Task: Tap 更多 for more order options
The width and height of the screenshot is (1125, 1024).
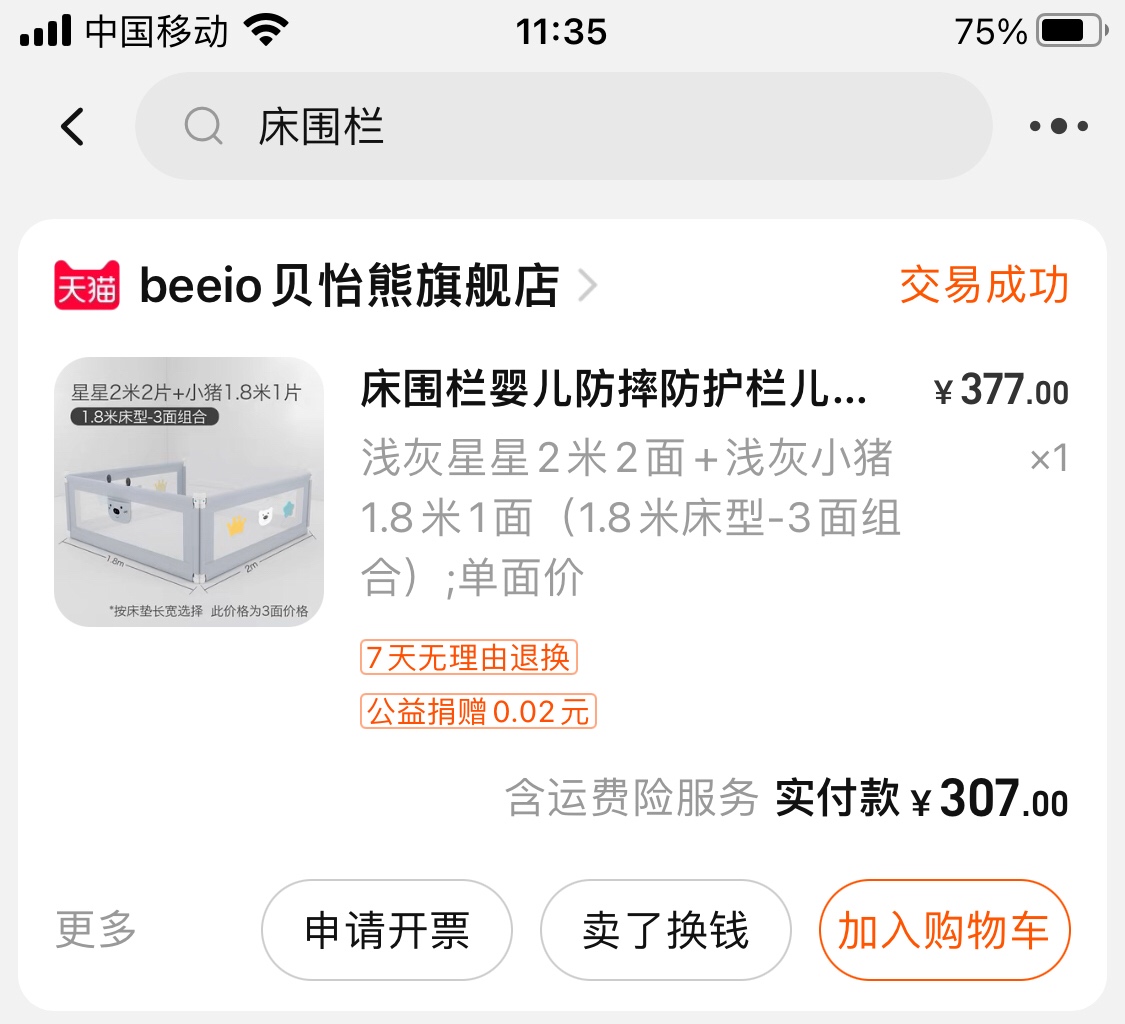Action: click(x=96, y=930)
